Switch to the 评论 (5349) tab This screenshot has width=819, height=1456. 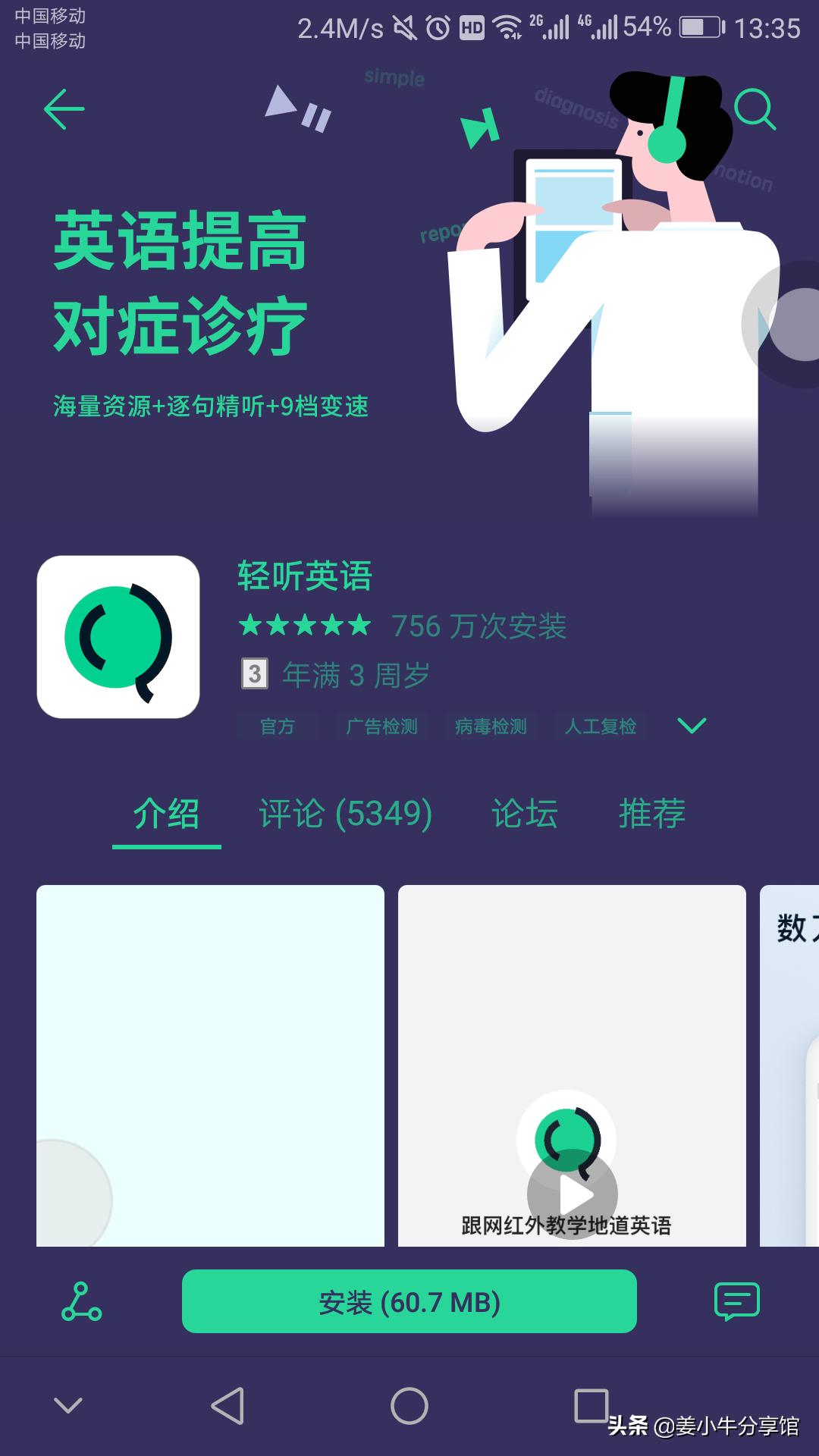[x=345, y=815]
